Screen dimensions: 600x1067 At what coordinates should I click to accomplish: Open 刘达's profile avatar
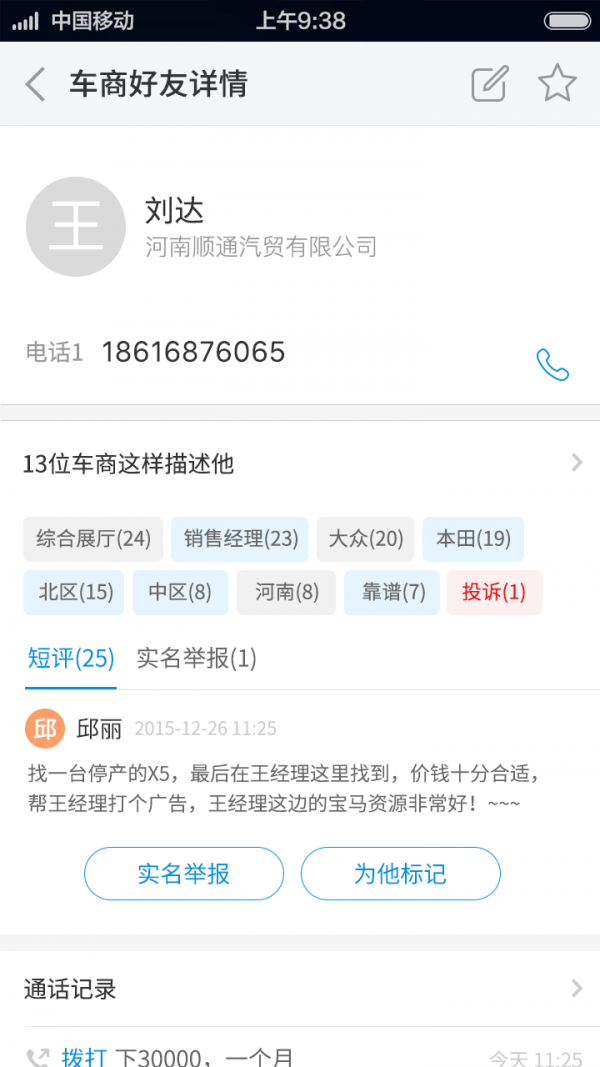[x=76, y=227]
